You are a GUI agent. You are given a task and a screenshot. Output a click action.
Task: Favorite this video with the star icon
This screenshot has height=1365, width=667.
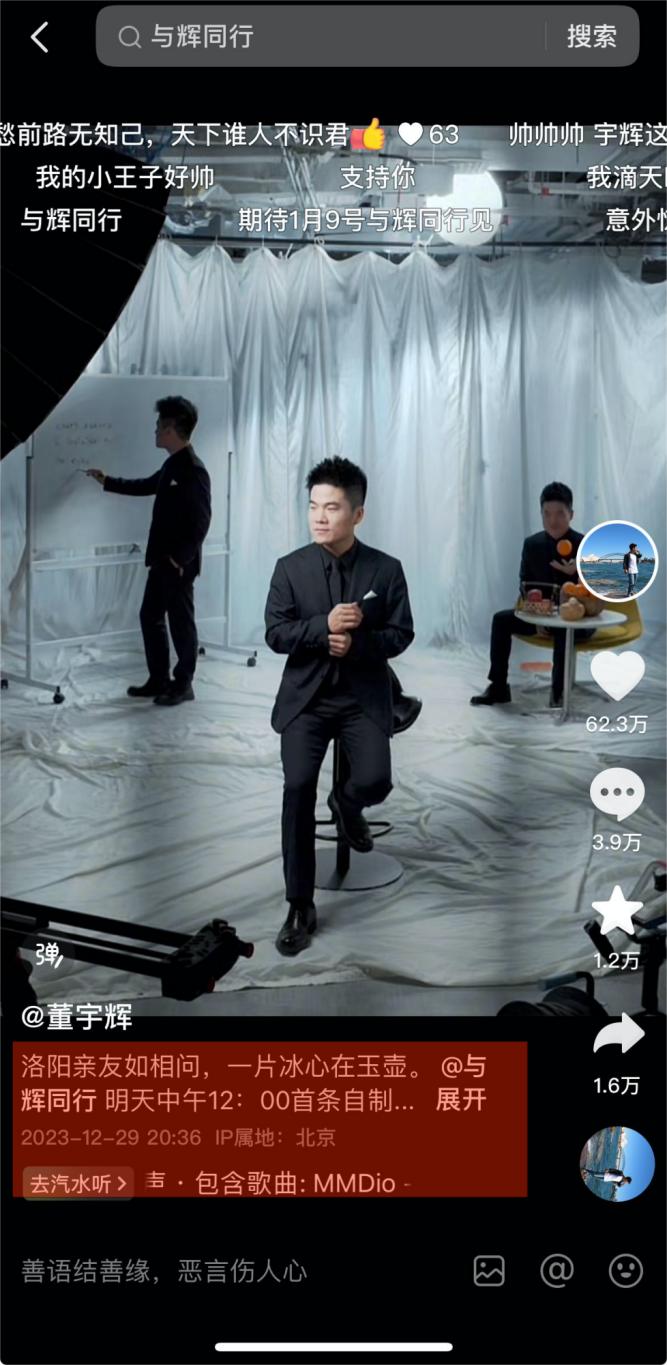[x=617, y=911]
